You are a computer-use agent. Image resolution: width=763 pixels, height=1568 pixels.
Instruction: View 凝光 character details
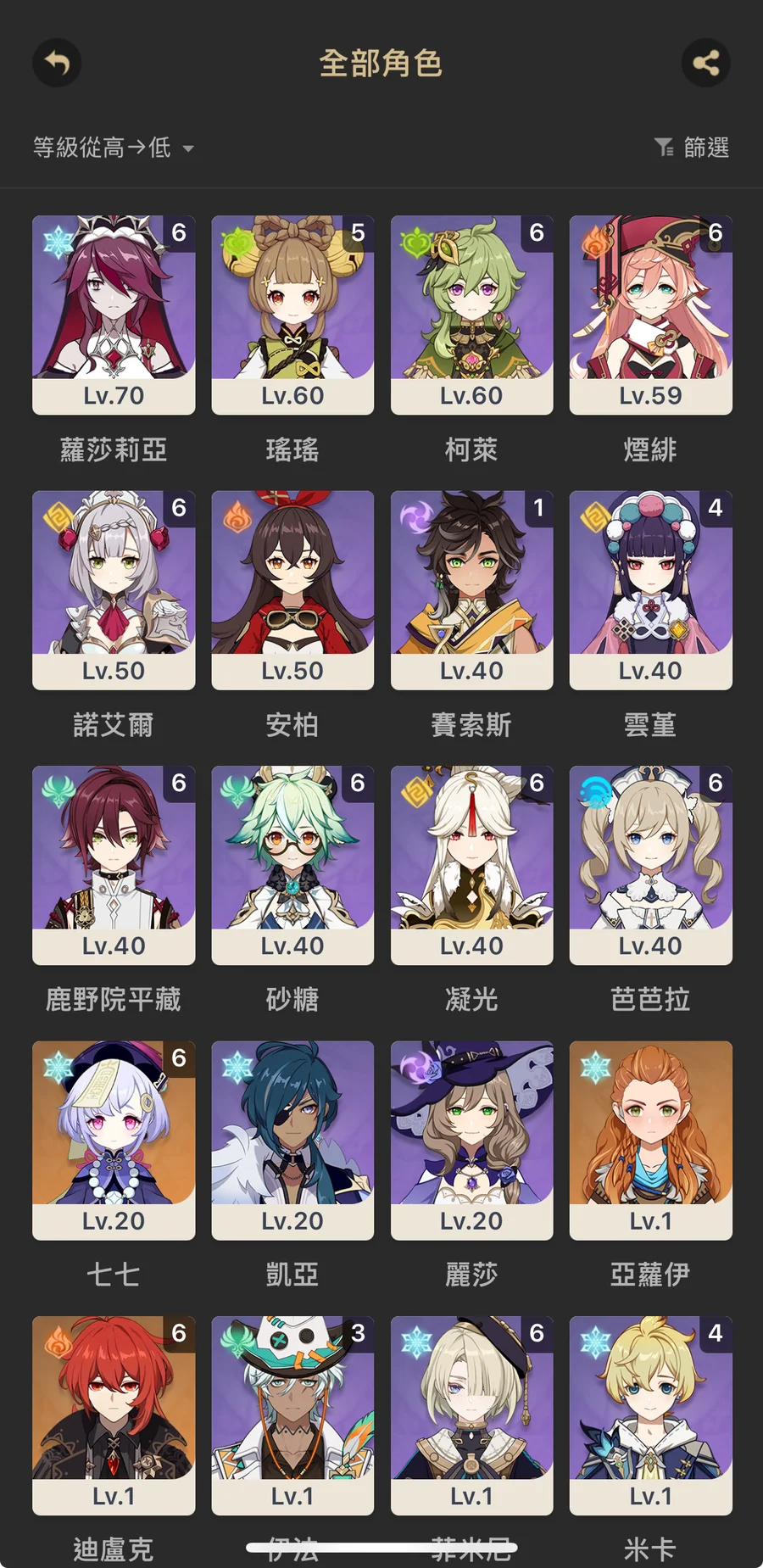pyautogui.click(x=471, y=865)
